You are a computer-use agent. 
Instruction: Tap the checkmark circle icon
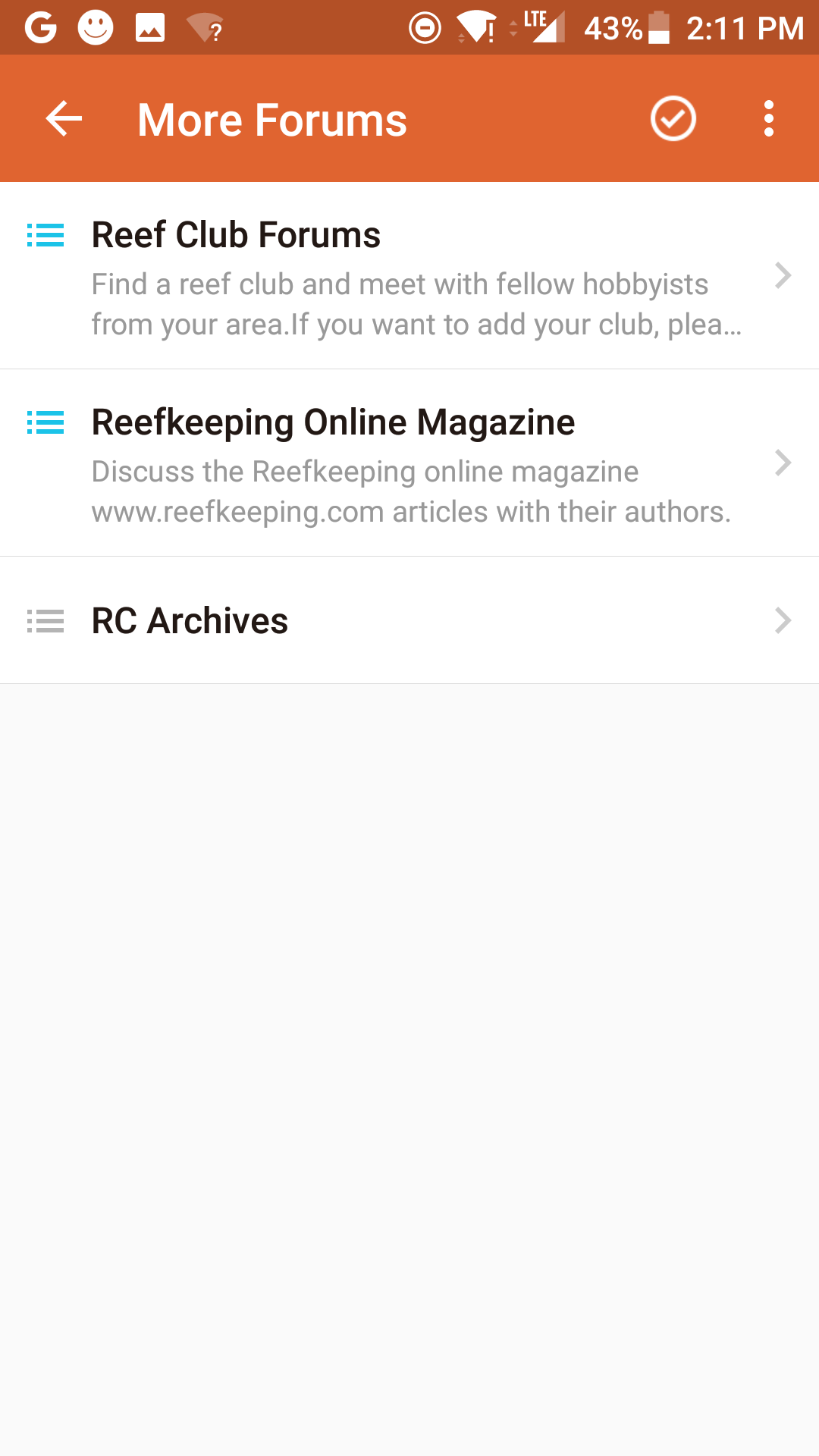coord(673,119)
